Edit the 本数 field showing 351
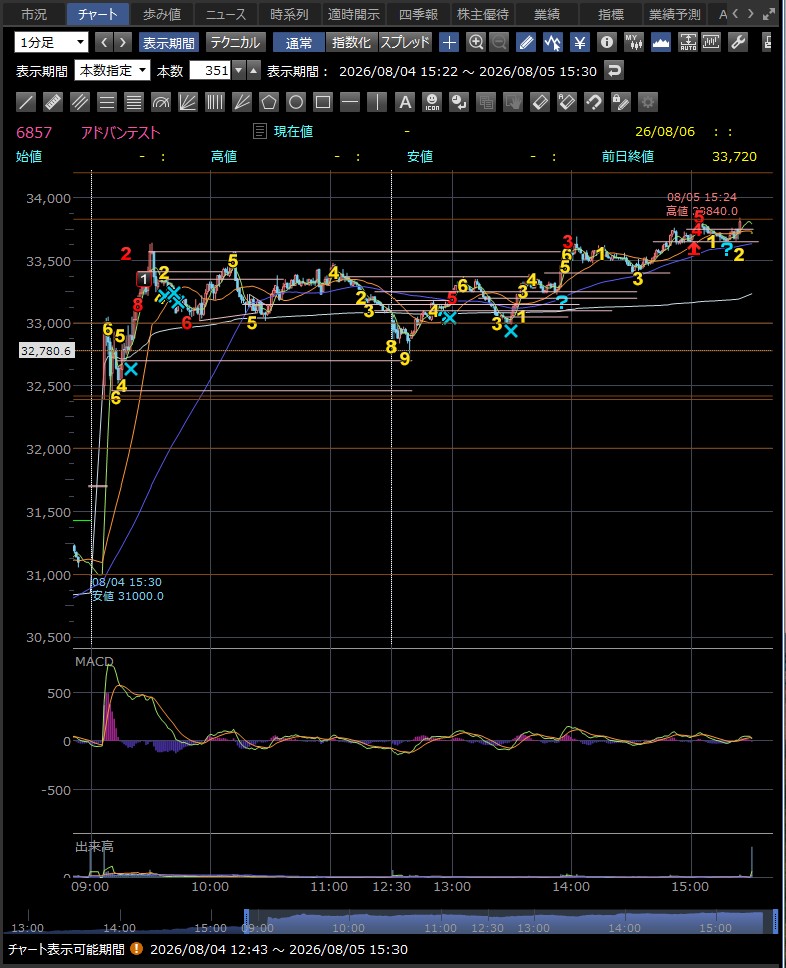The width and height of the screenshot is (786, 968). 210,71
